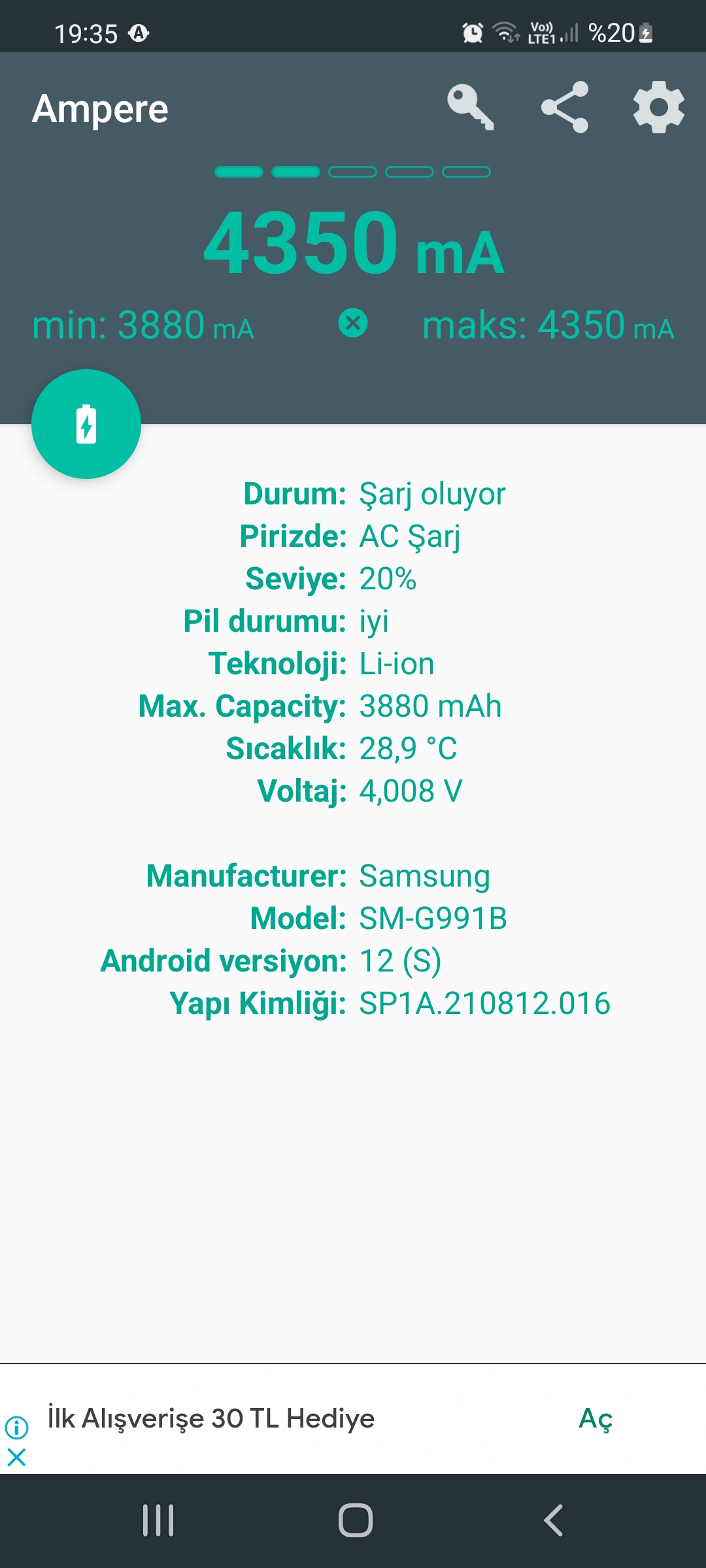Tap the floating battery charging button
This screenshot has width=706, height=1568.
click(86, 424)
